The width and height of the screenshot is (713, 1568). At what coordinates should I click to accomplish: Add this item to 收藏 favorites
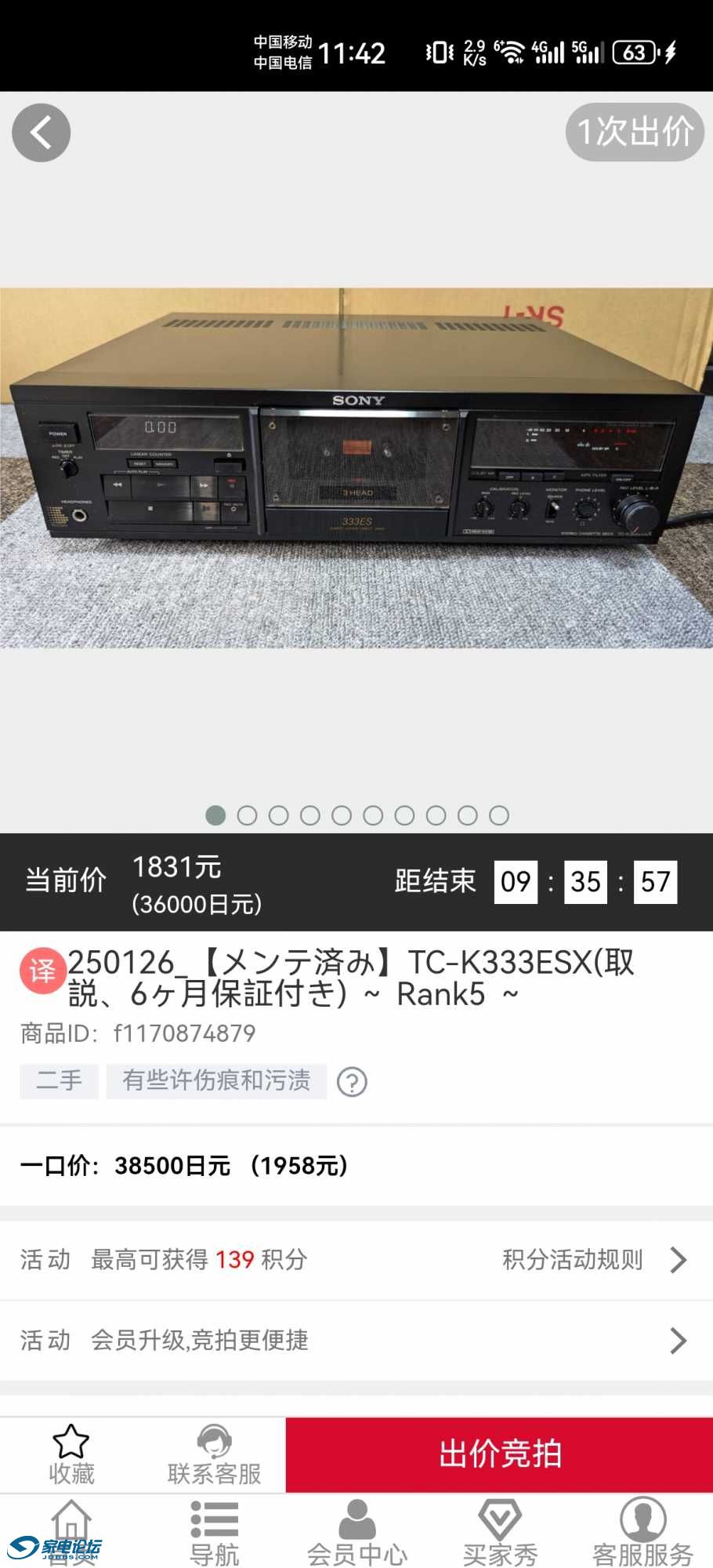tap(71, 1455)
